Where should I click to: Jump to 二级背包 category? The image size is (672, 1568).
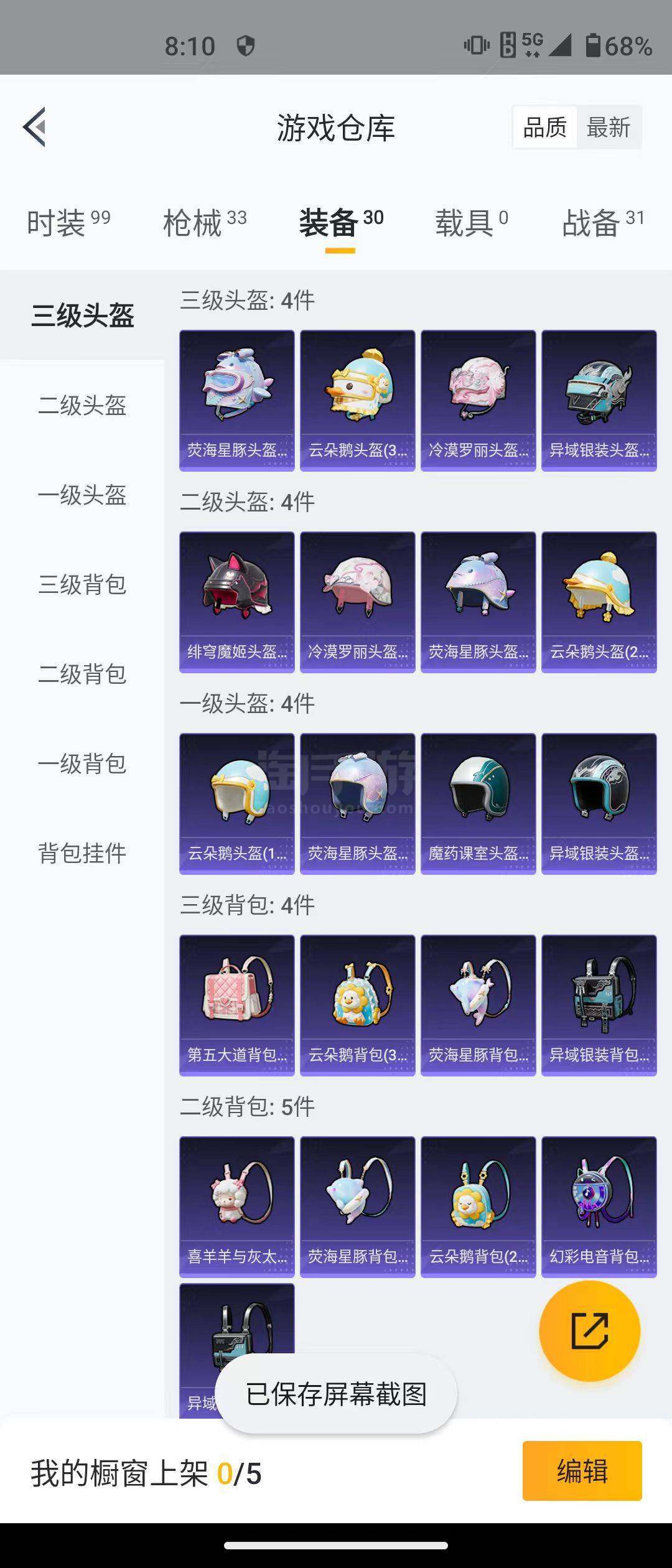tap(82, 674)
